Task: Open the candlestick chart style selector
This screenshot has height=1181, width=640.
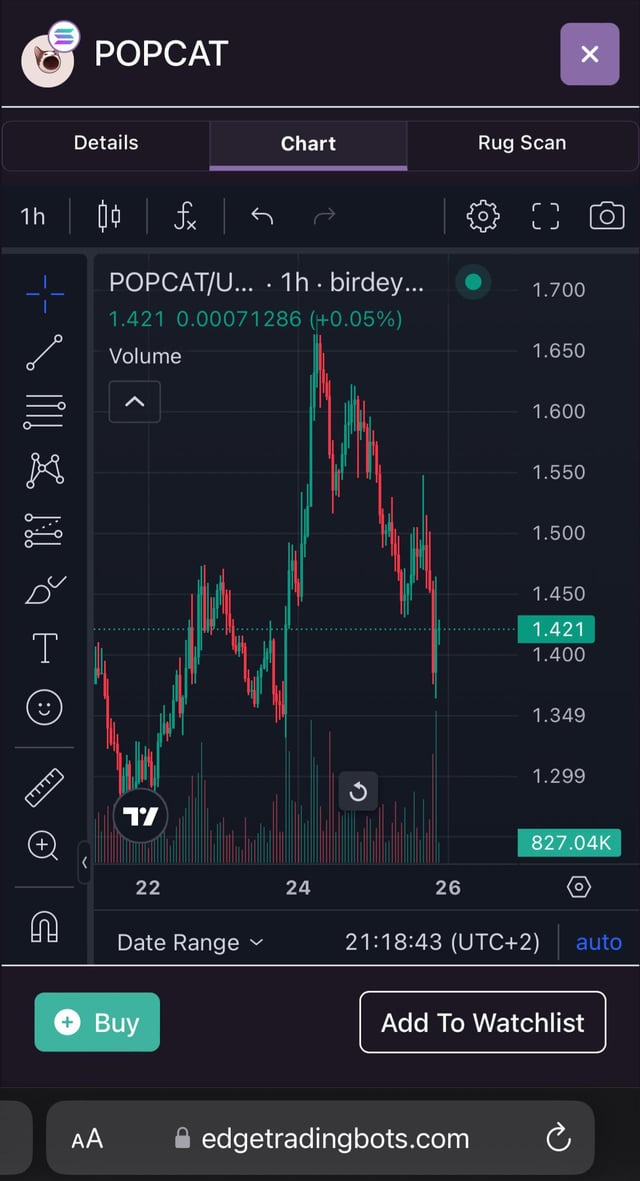Action: click(x=109, y=216)
